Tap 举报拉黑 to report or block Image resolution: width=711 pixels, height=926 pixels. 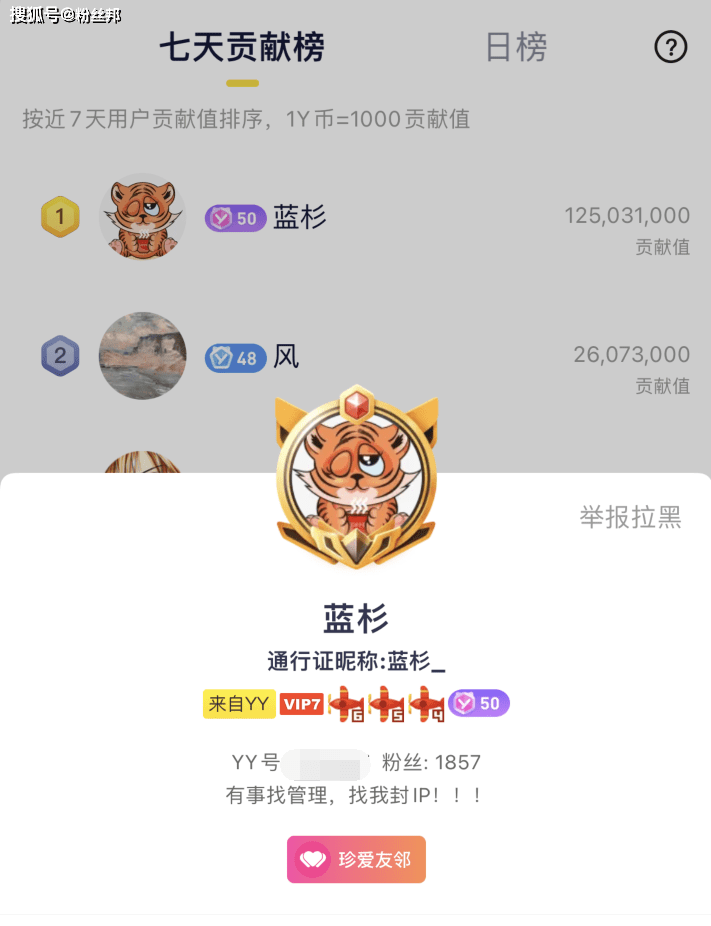[630, 517]
